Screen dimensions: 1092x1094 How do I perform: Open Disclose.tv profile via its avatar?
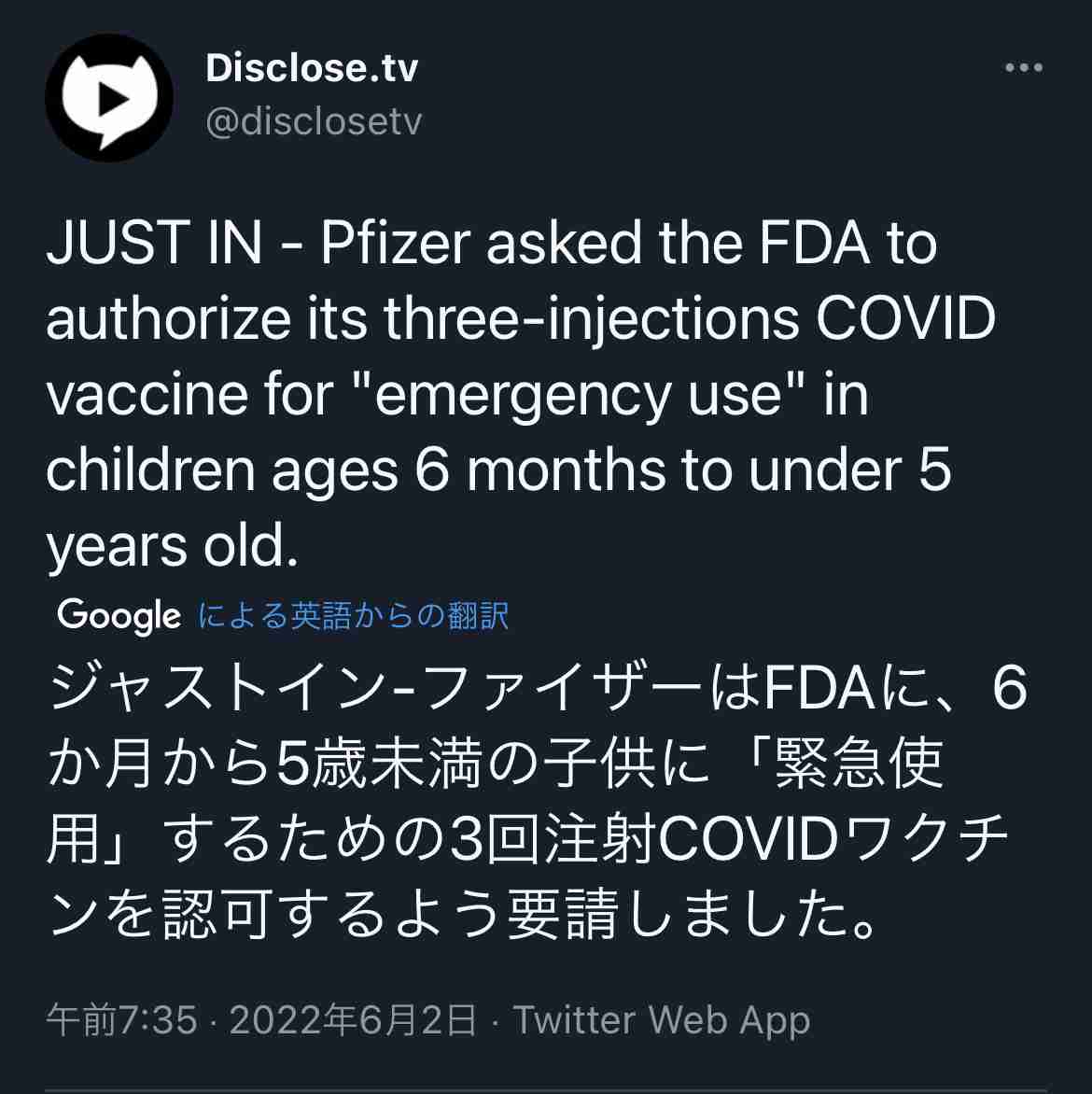click(x=109, y=97)
